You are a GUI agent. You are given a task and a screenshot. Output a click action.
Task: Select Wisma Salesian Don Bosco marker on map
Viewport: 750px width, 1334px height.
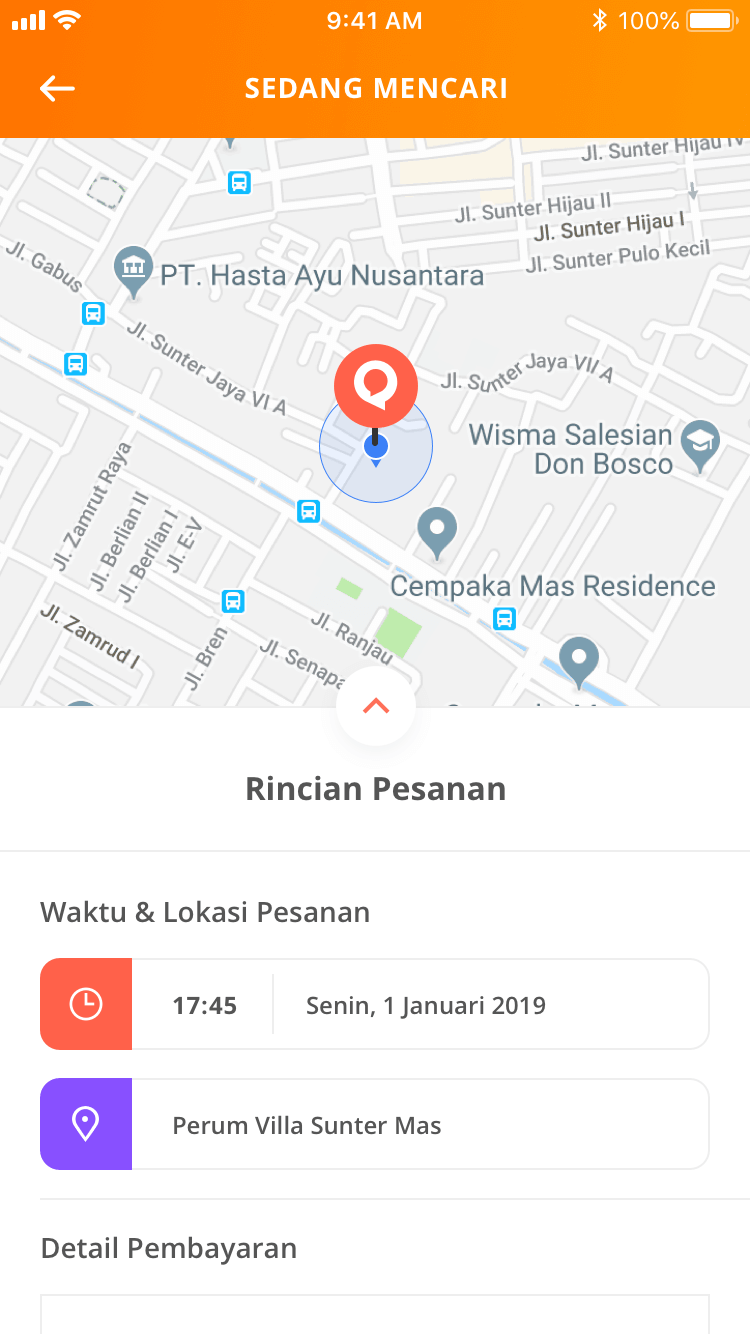[x=700, y=443]
